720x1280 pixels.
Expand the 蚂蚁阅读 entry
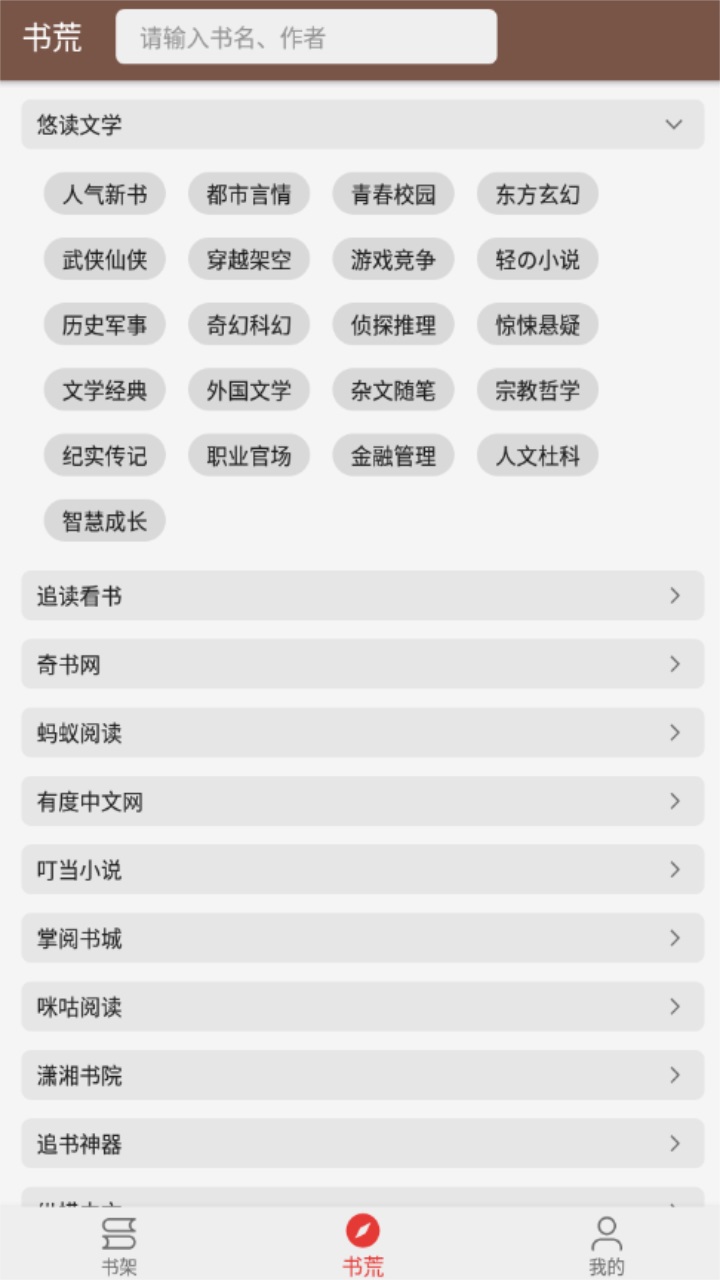360,733
